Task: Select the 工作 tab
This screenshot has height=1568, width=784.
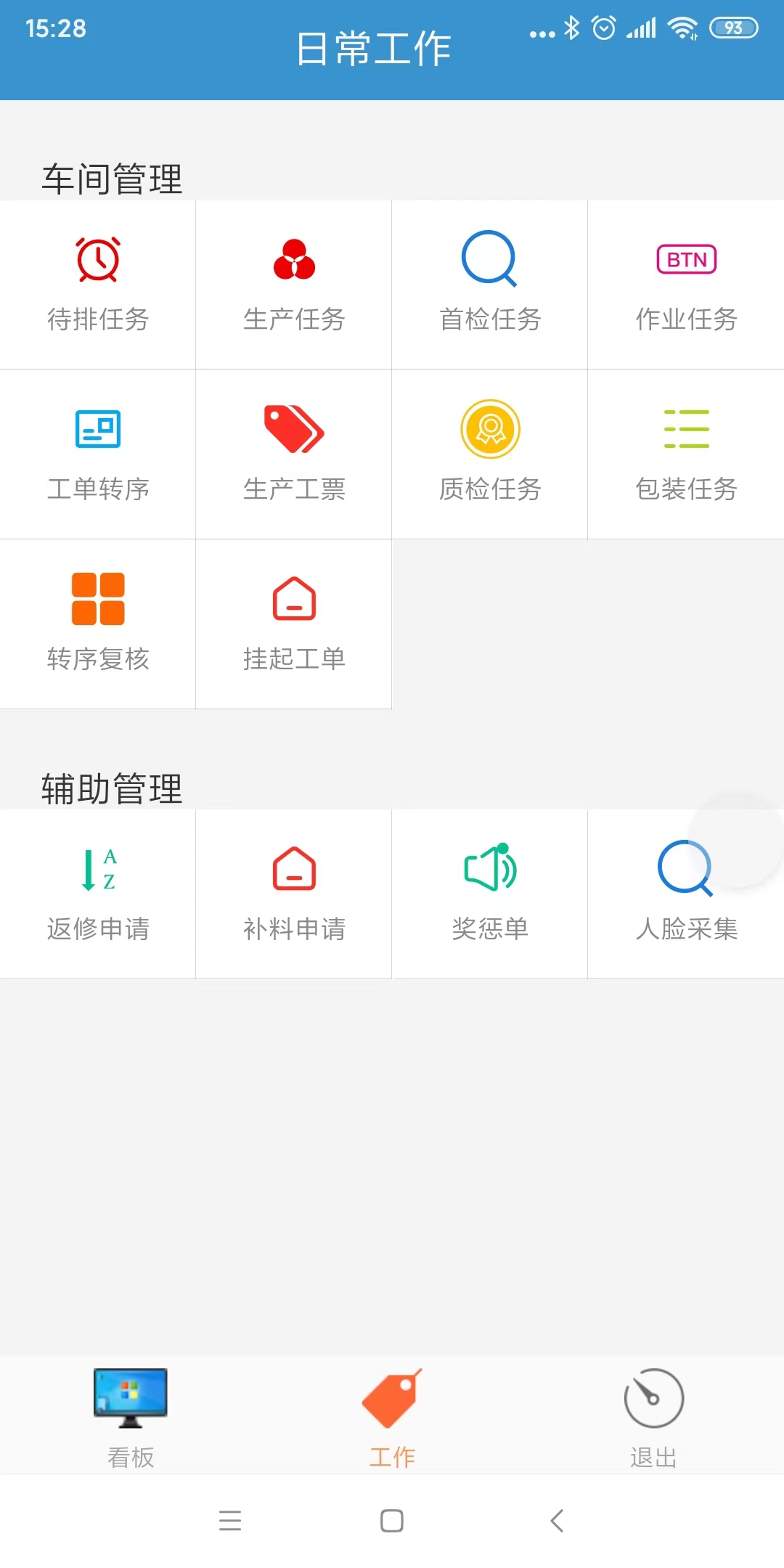Action: 392,1416
